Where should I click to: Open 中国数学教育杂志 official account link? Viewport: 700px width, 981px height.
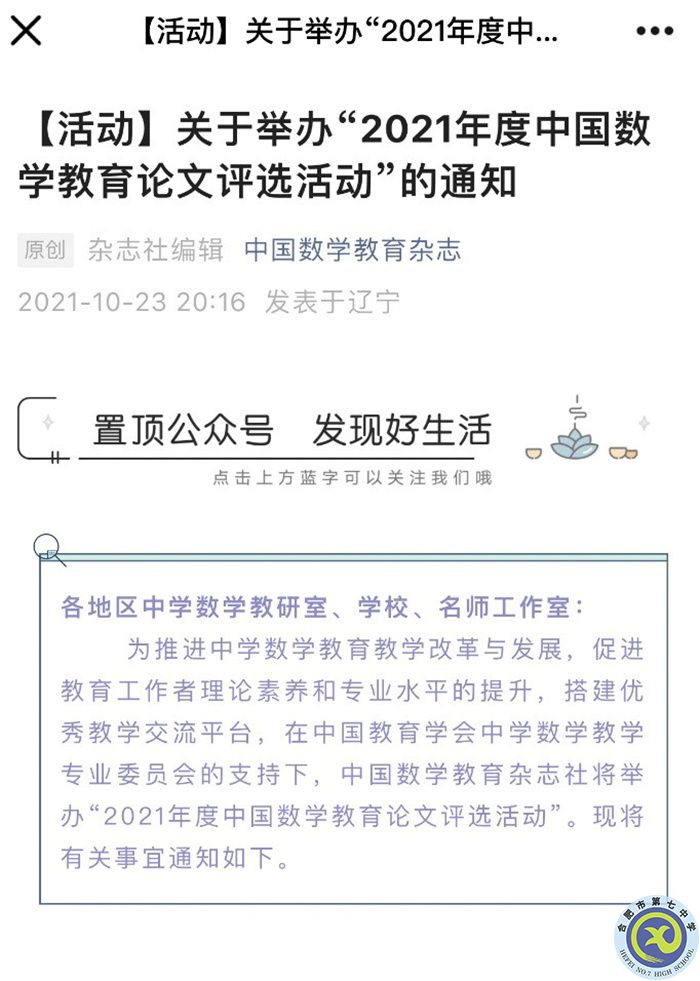[352, 250]
